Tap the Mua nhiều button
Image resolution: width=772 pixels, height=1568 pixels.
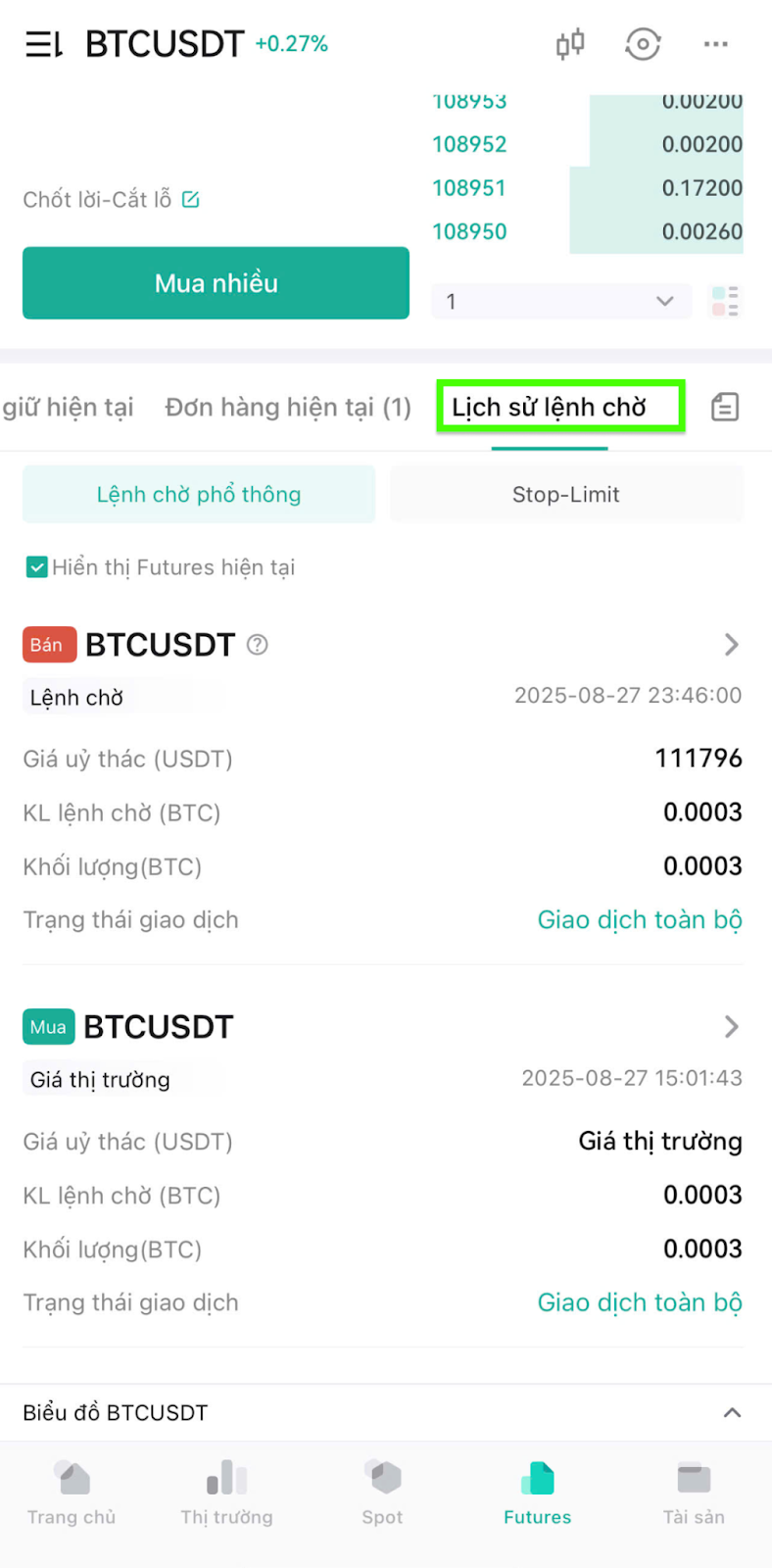coord(216,283)
